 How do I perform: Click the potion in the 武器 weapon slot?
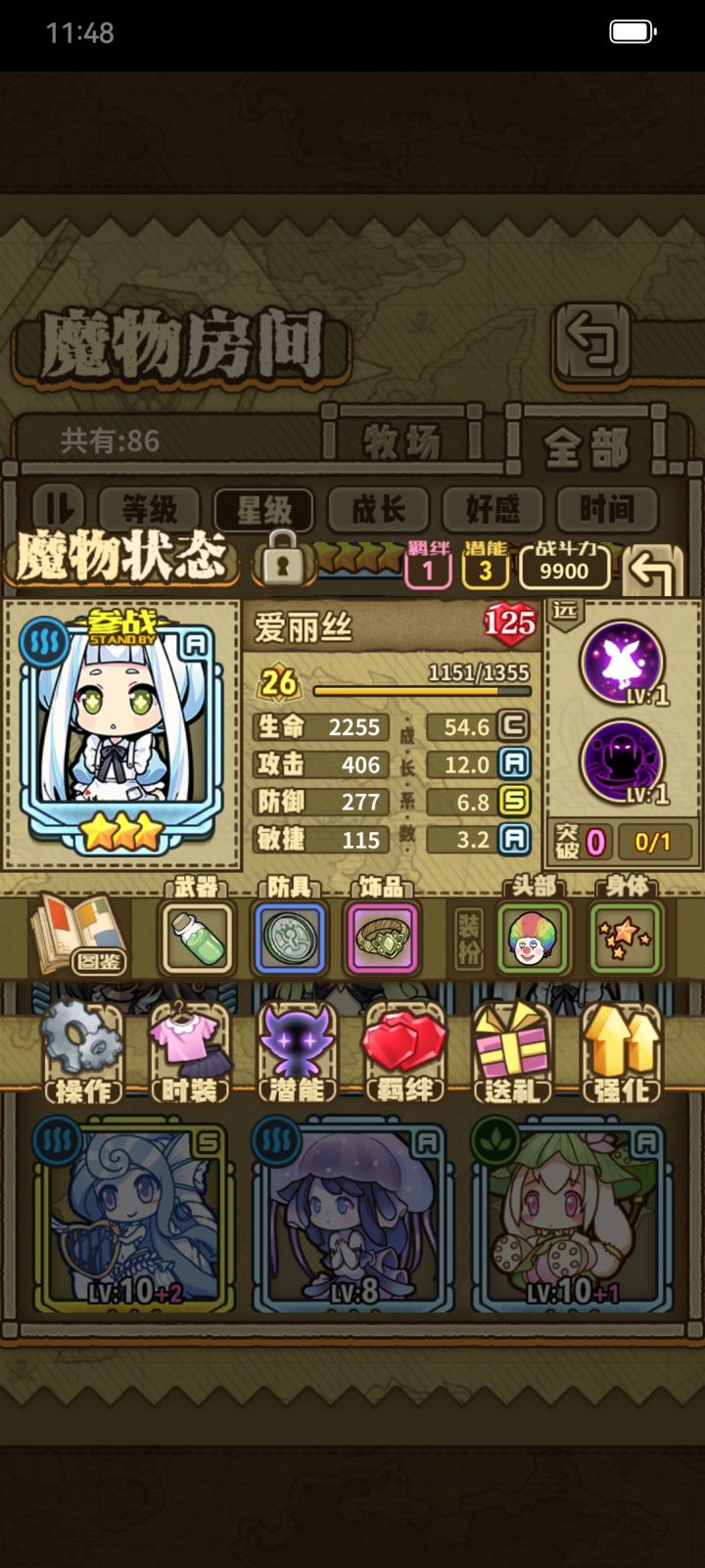195,938
